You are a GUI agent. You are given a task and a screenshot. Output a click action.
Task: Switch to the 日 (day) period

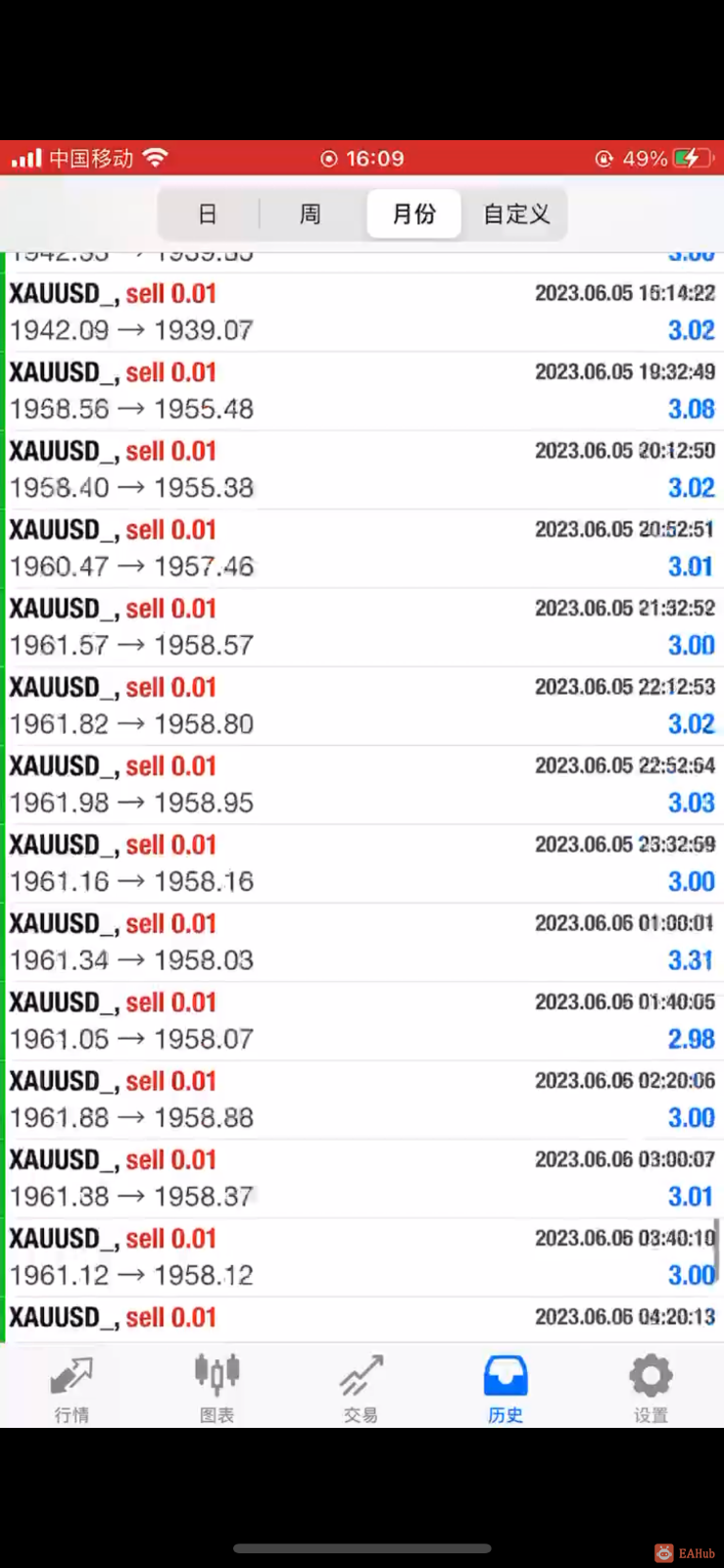(x=208, y=214)
